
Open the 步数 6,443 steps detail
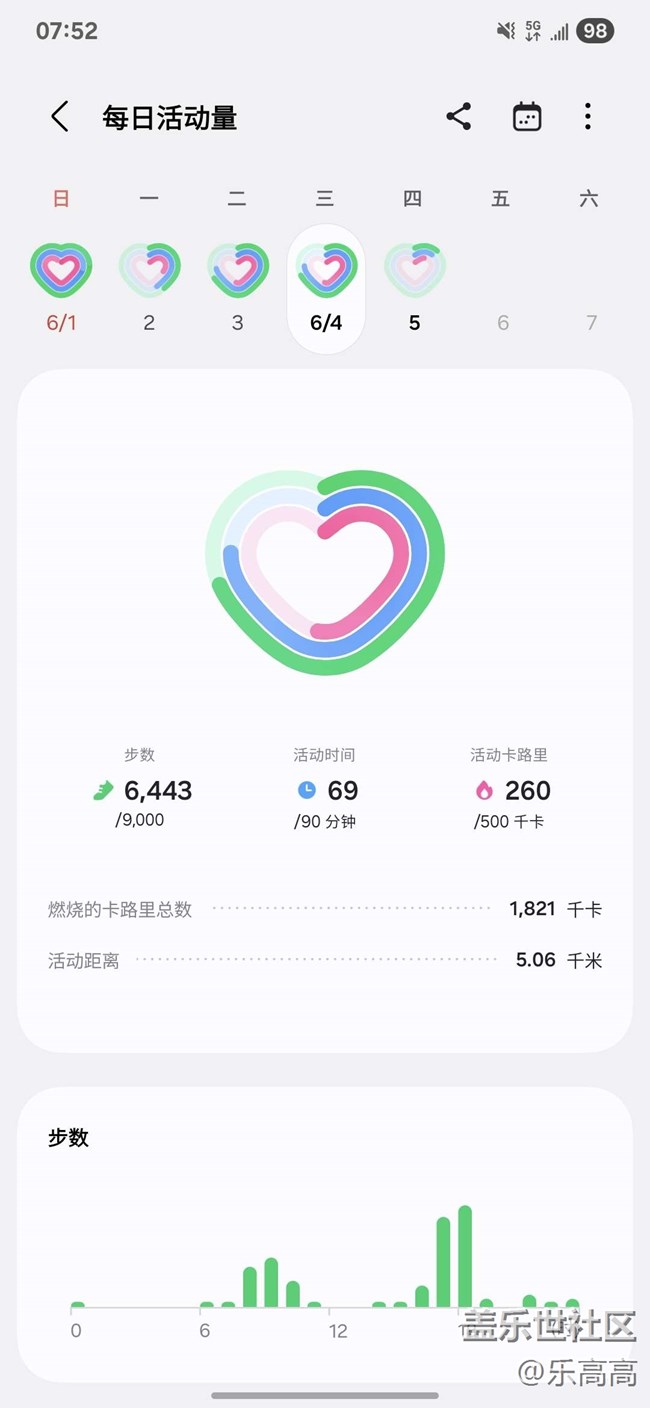(x=140, y=788)
